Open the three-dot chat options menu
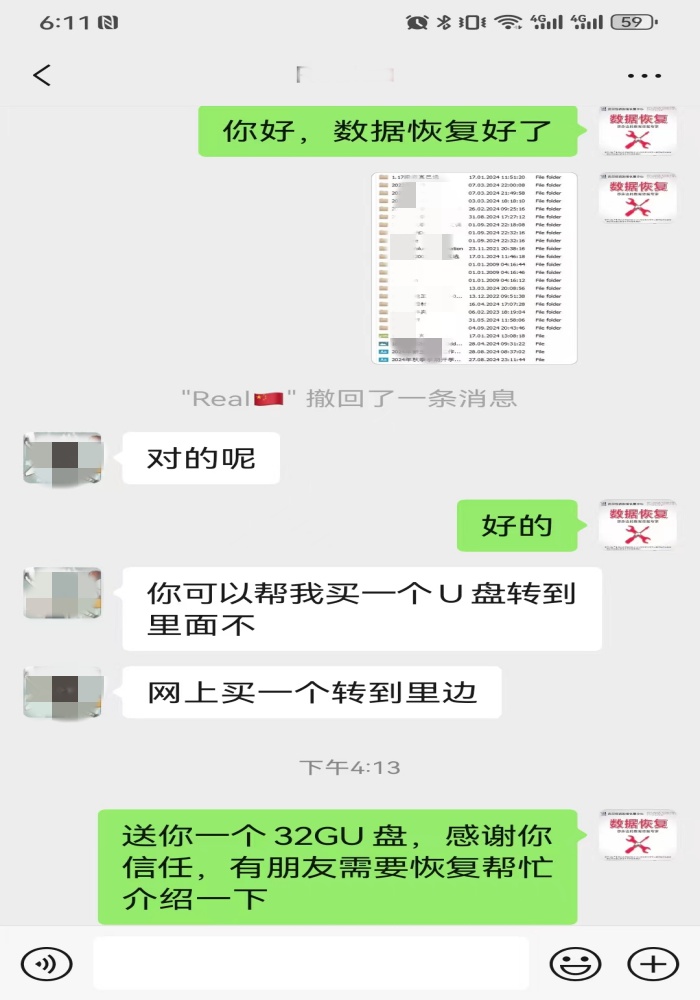 644,76
